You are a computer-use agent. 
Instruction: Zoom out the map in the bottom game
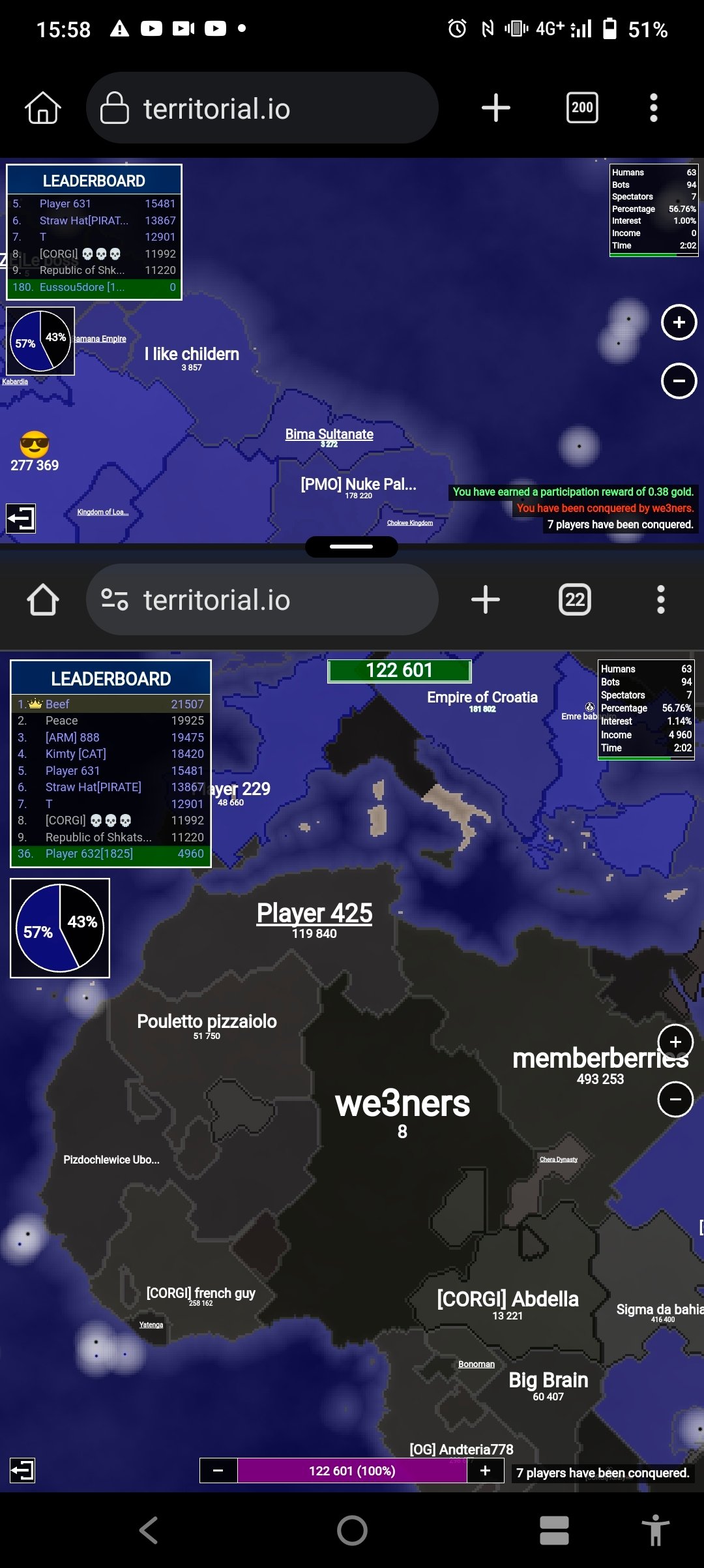coord(676,1099)
